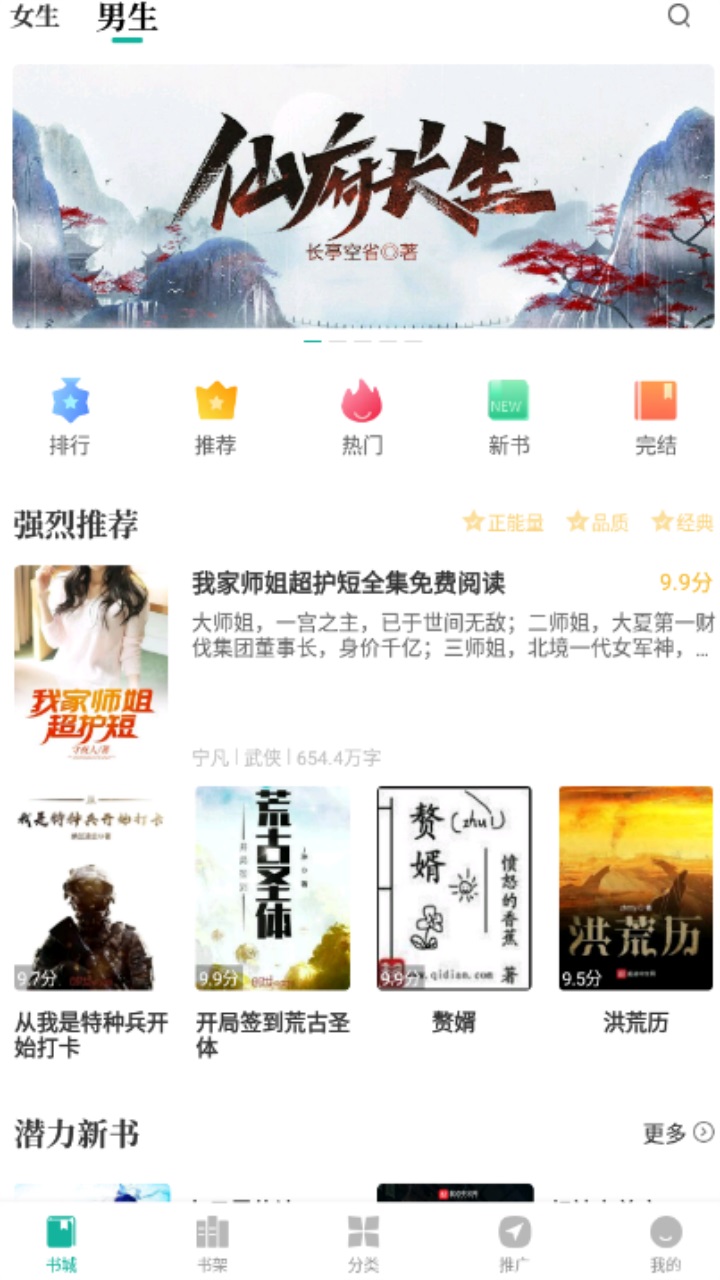Screen dimensions: 720x1280
Task: Open the 推广 promotion page
Action: [x=515, y=1240]
